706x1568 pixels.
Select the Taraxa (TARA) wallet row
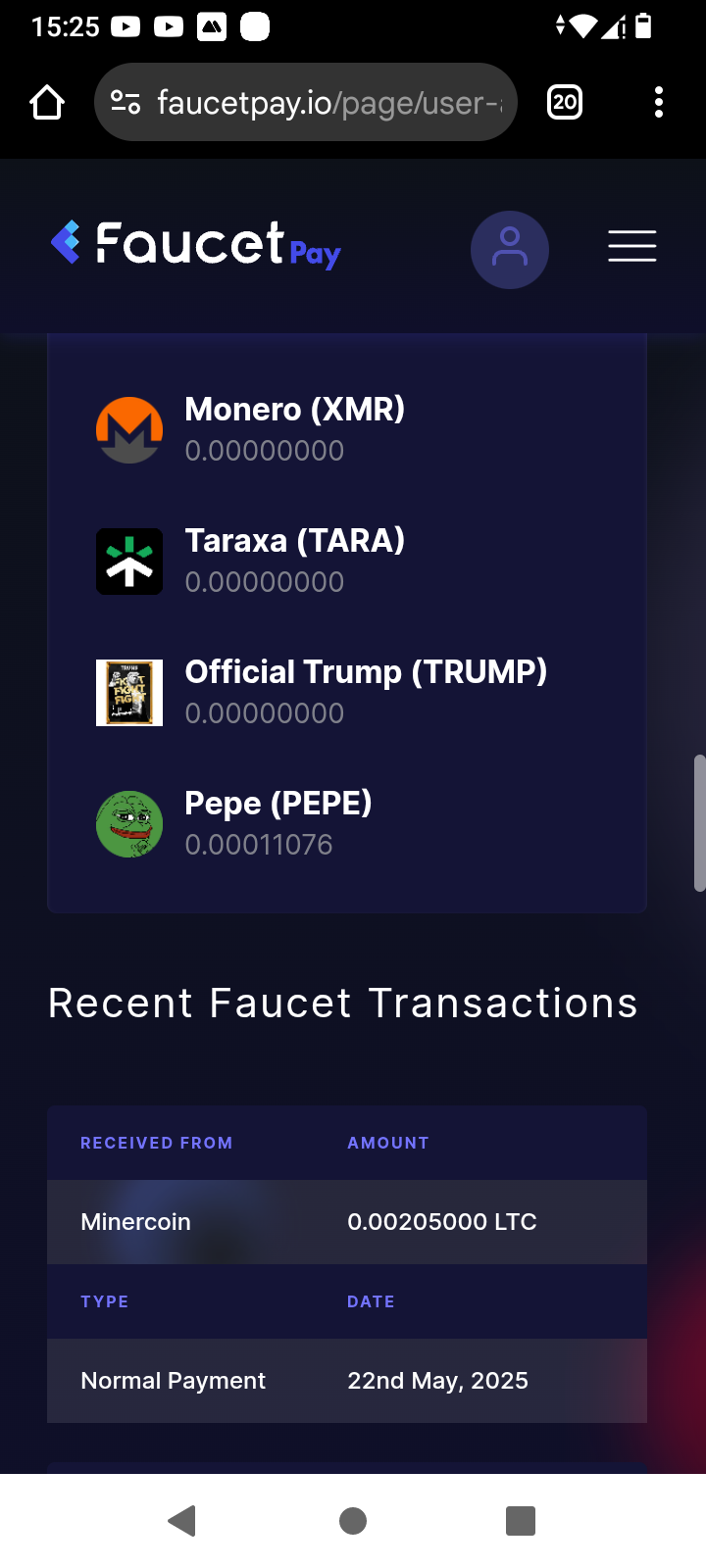click(347, 561)
